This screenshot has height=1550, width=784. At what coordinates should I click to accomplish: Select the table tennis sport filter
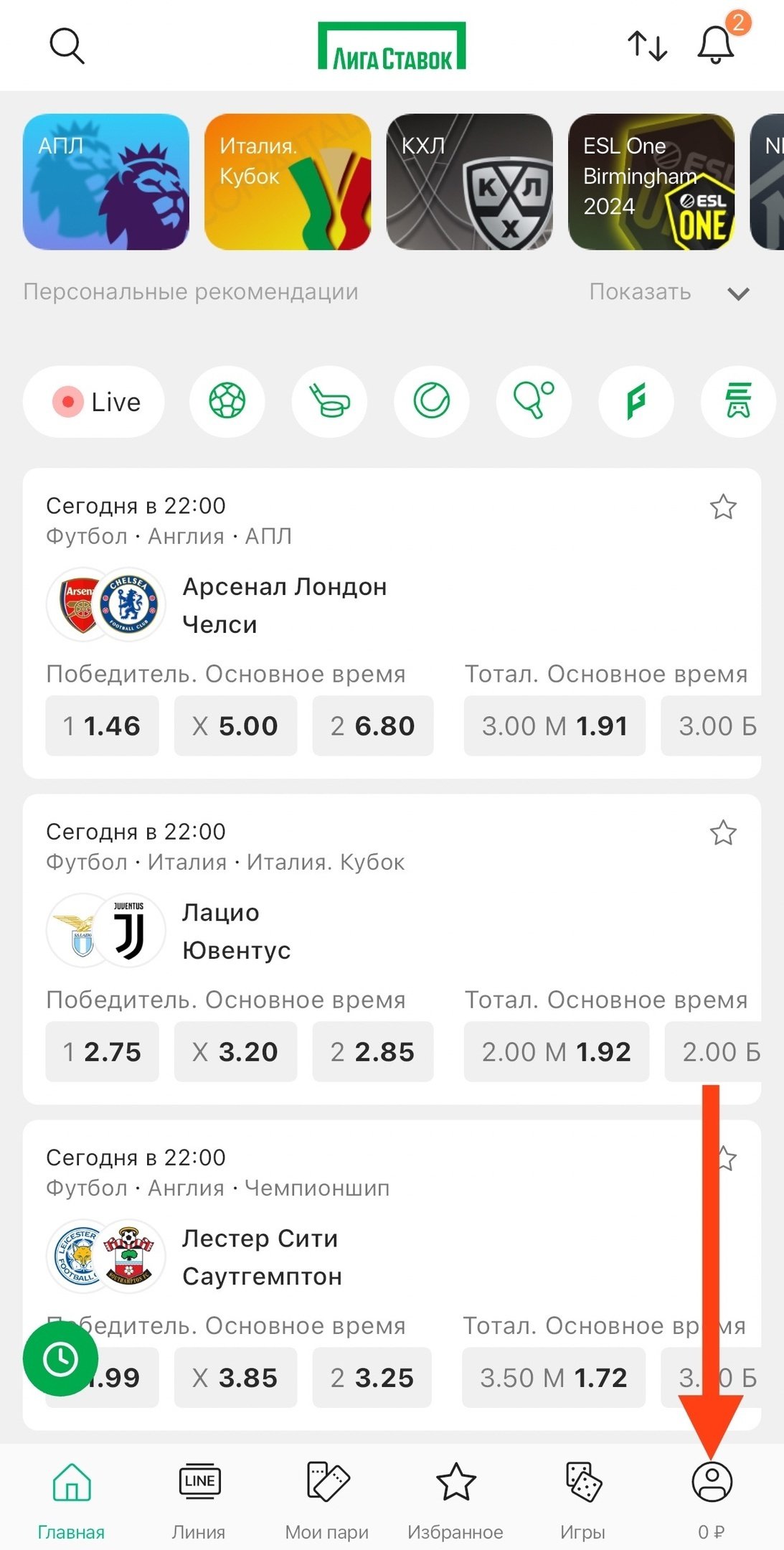pos(534,401)
